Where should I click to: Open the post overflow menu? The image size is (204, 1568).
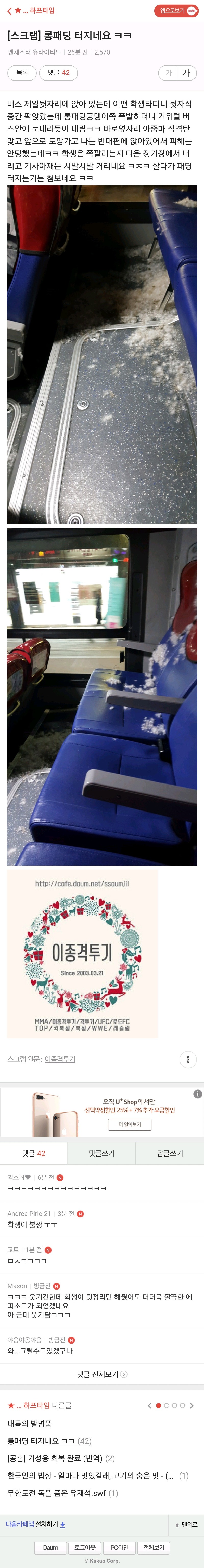pos(188,1060)
